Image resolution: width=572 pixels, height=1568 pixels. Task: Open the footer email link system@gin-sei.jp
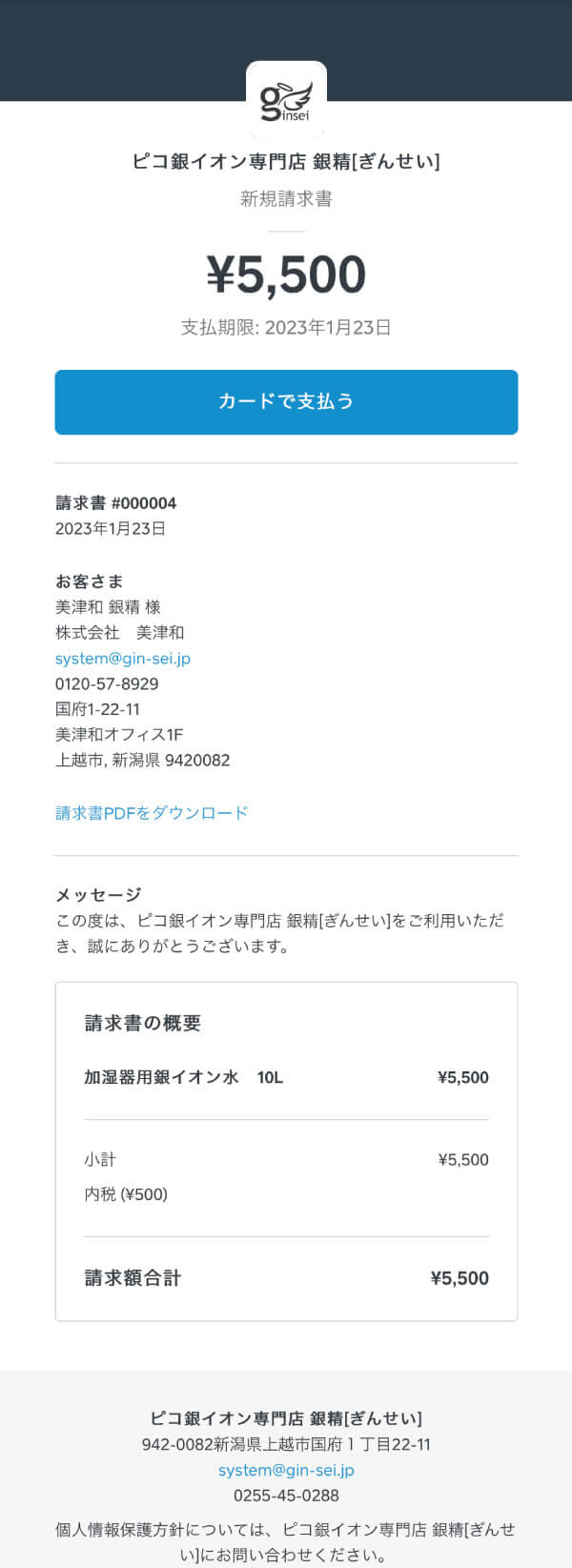click(x=286, y=1469)
